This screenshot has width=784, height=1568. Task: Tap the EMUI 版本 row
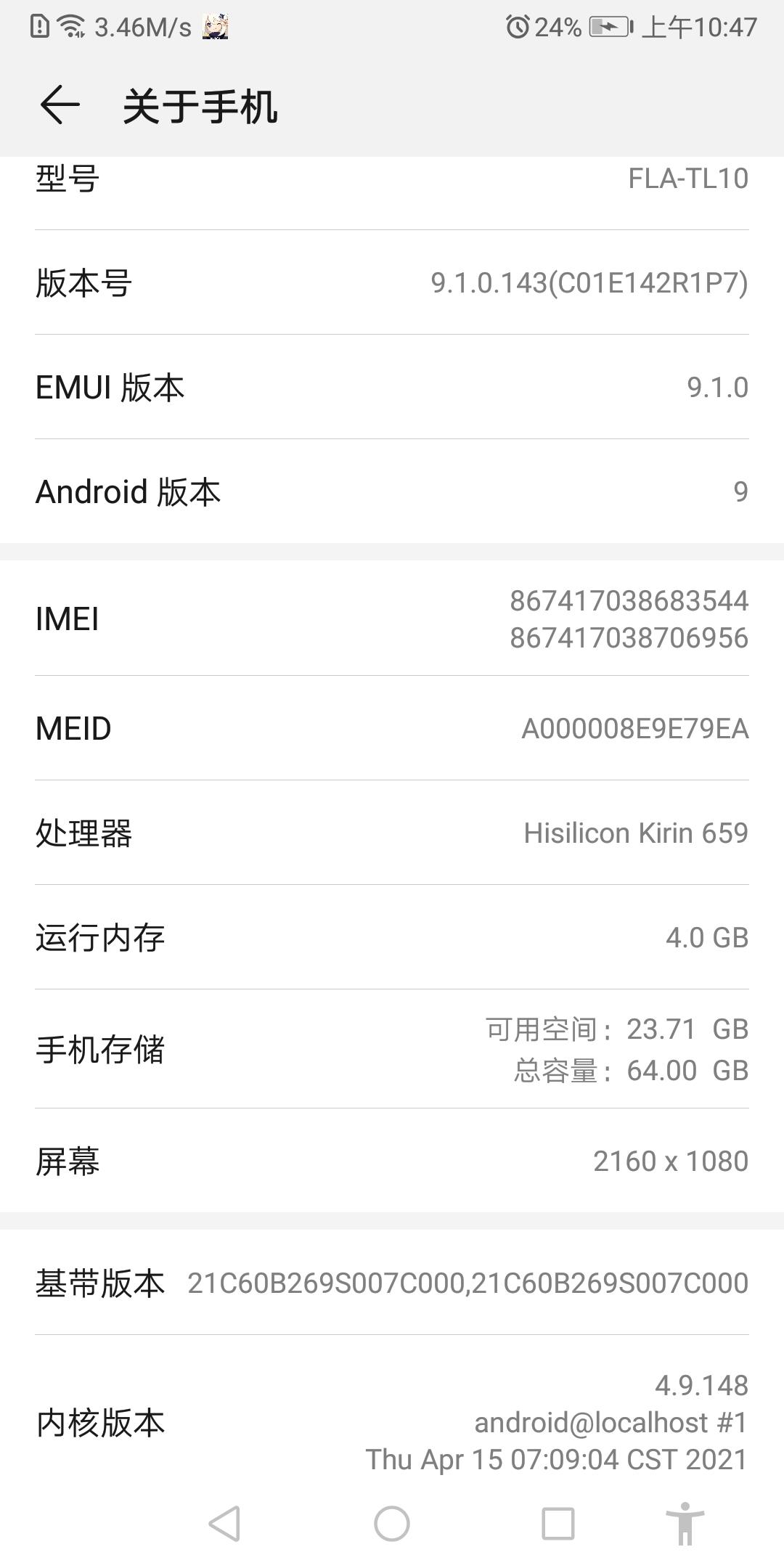click(392, 388)
